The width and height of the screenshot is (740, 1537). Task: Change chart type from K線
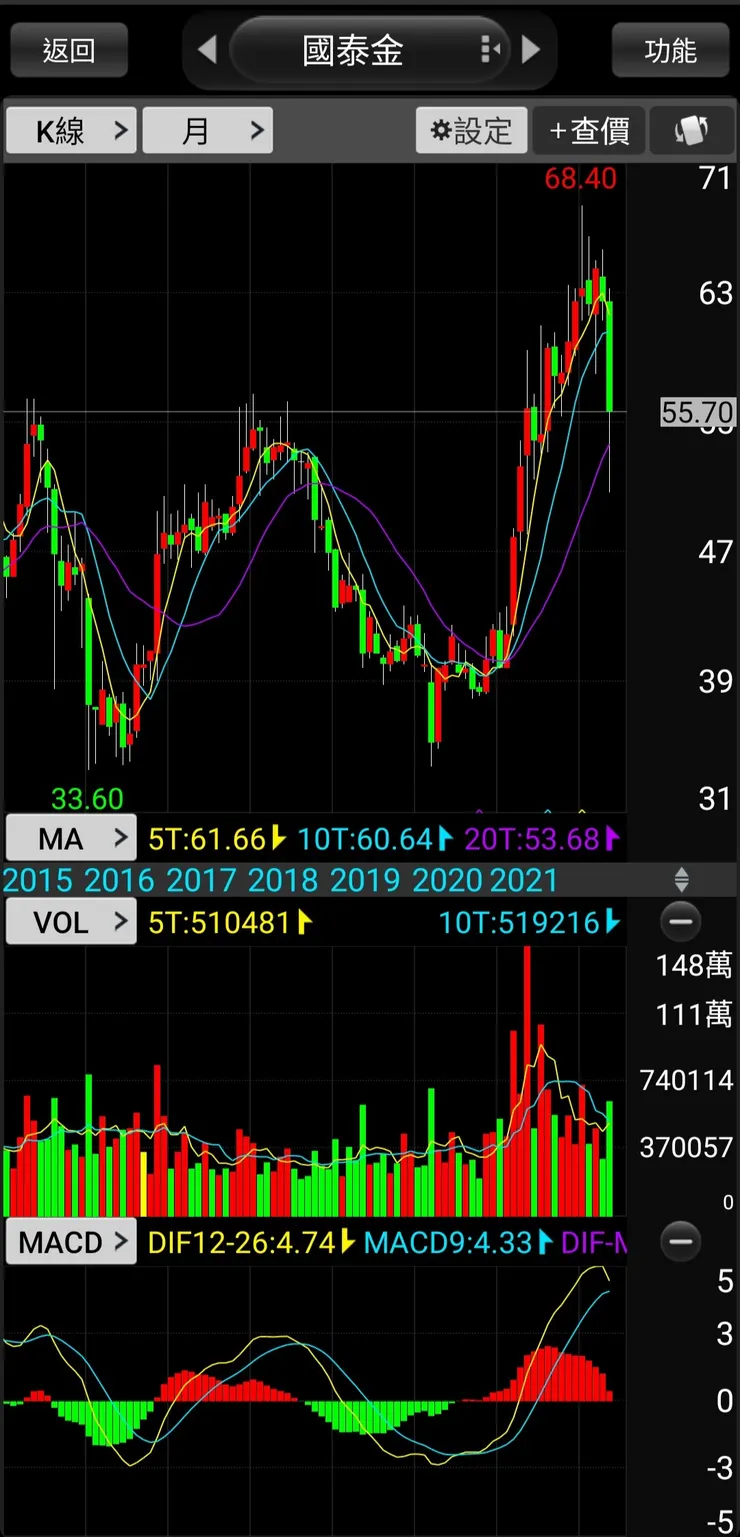click(71, 131)
